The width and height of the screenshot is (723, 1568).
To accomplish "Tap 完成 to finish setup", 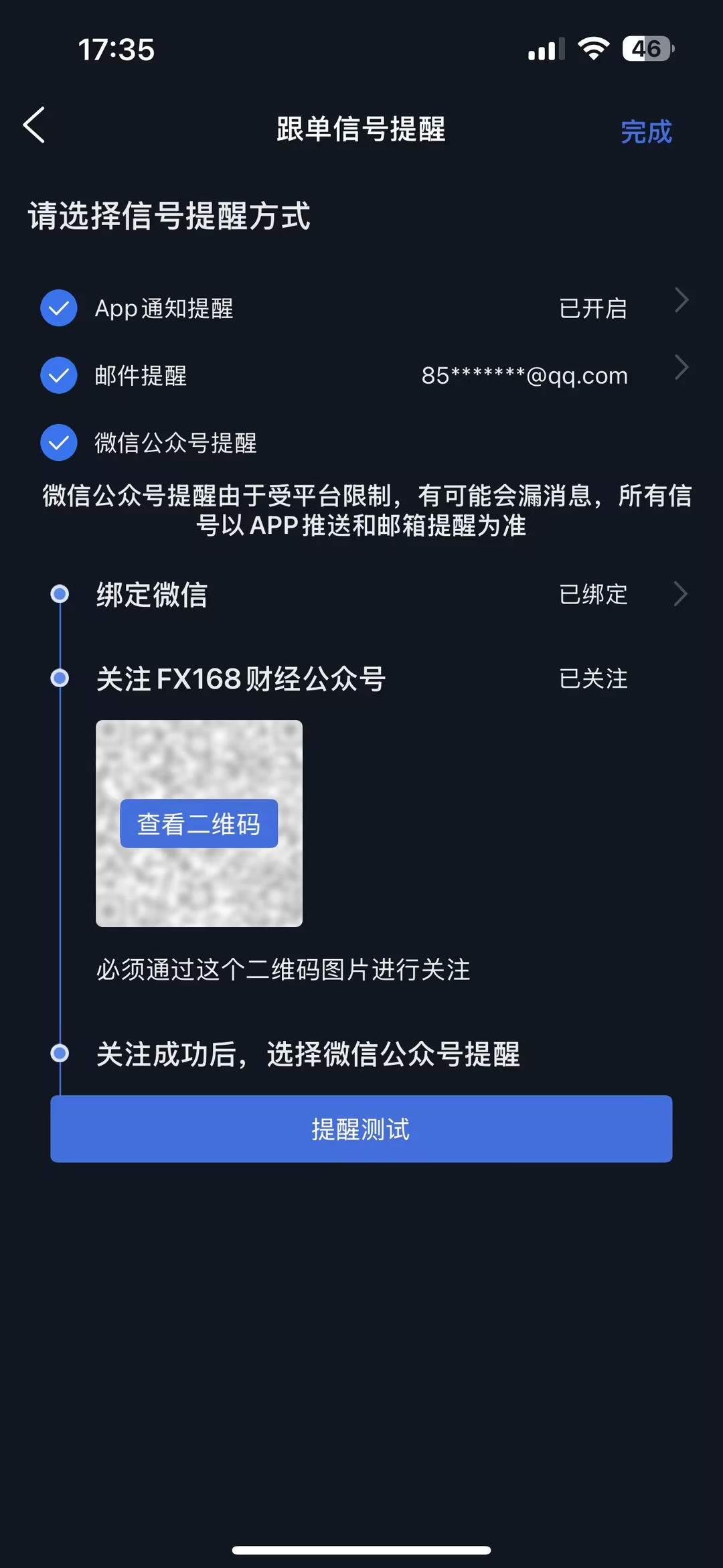I will pos(645,132).
